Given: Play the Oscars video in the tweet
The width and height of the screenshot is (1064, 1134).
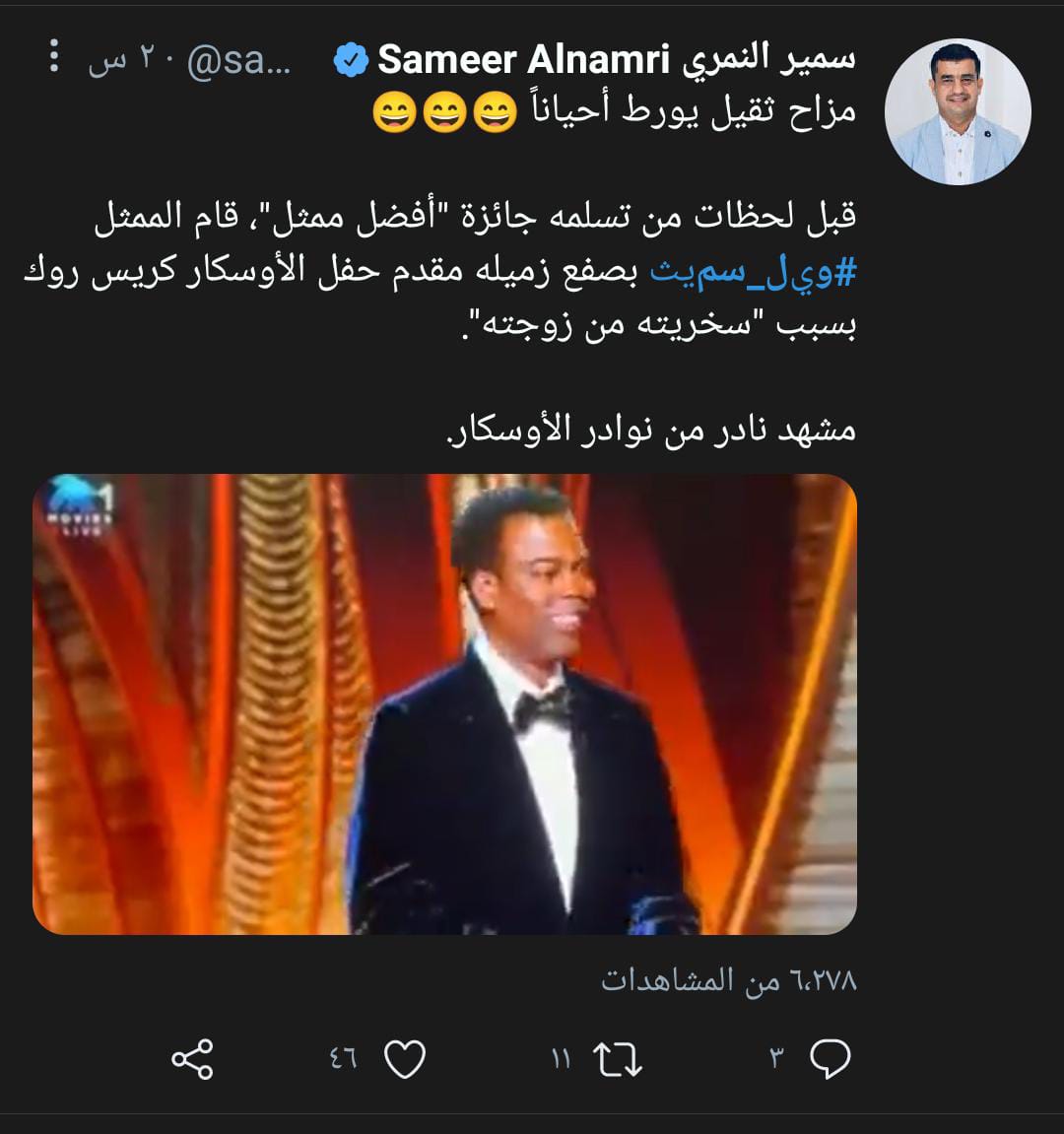Looking at the screenshot, I should pyautogui.click(x=444, y=704).
